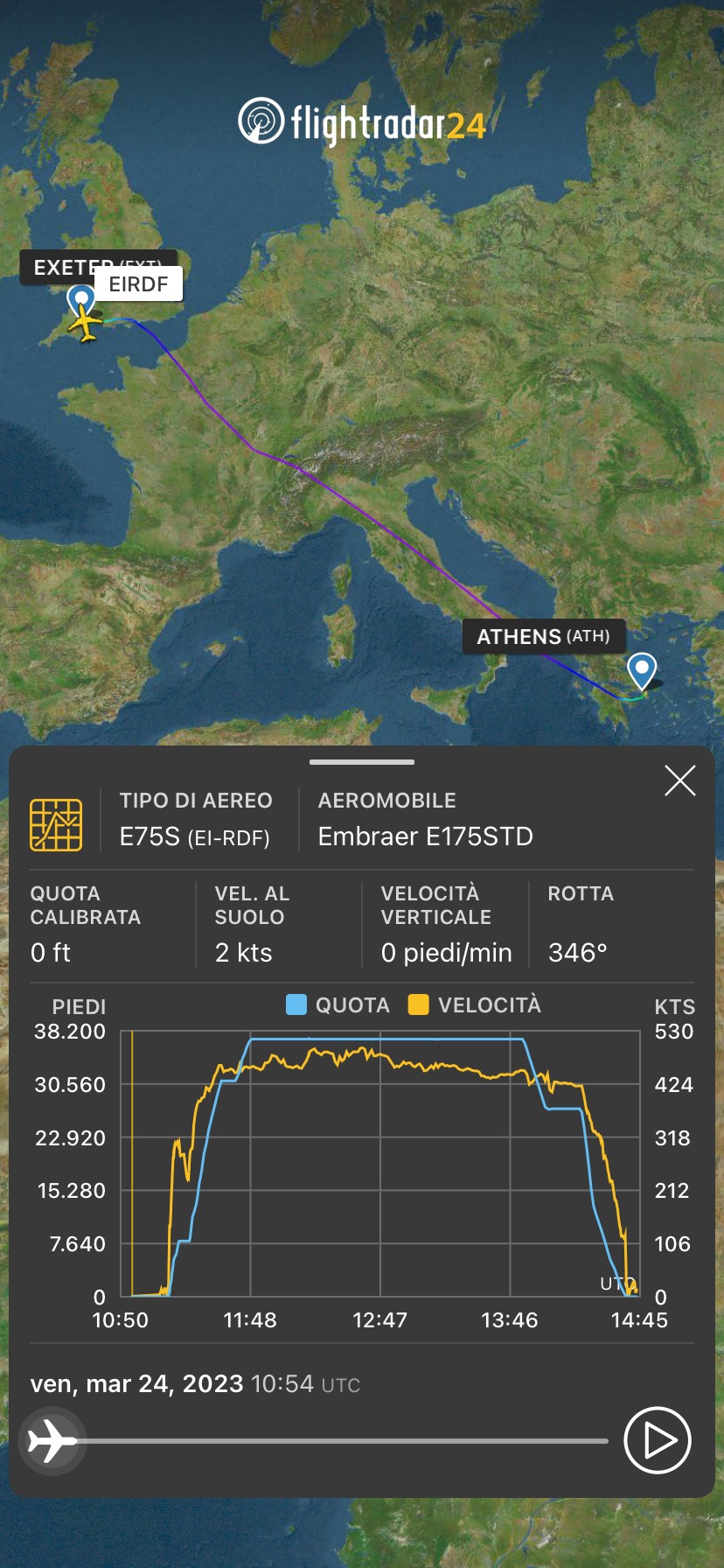Screen dimensions: 724x1568
Task: Tap the Exeter airport pin on the map
Action: [80, 300]
